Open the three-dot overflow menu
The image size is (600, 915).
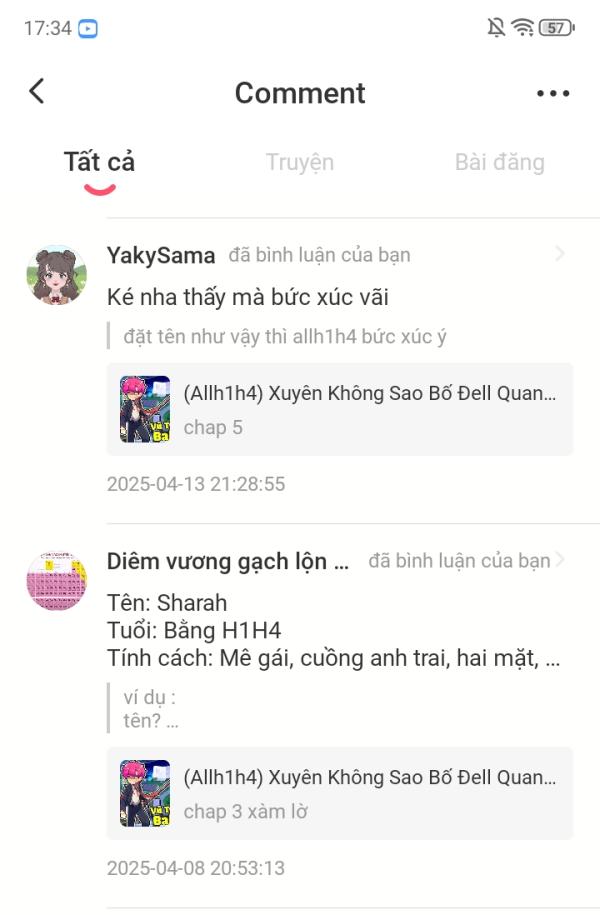point(552,93)
